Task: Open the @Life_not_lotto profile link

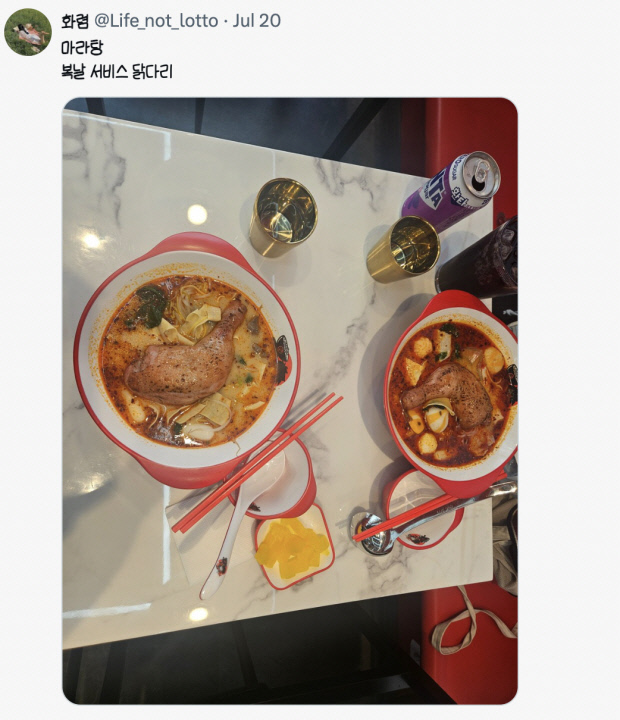Action: (x=156, y=21)
